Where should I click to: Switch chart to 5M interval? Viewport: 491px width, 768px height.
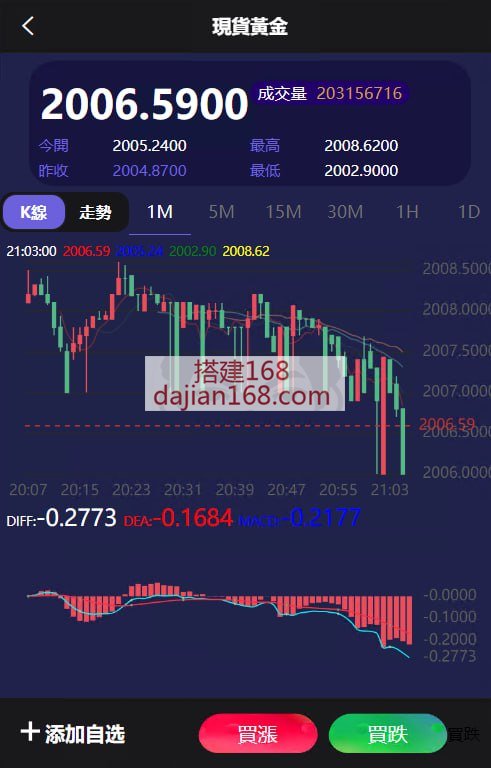pyautogui.click(x=221, y=212)
